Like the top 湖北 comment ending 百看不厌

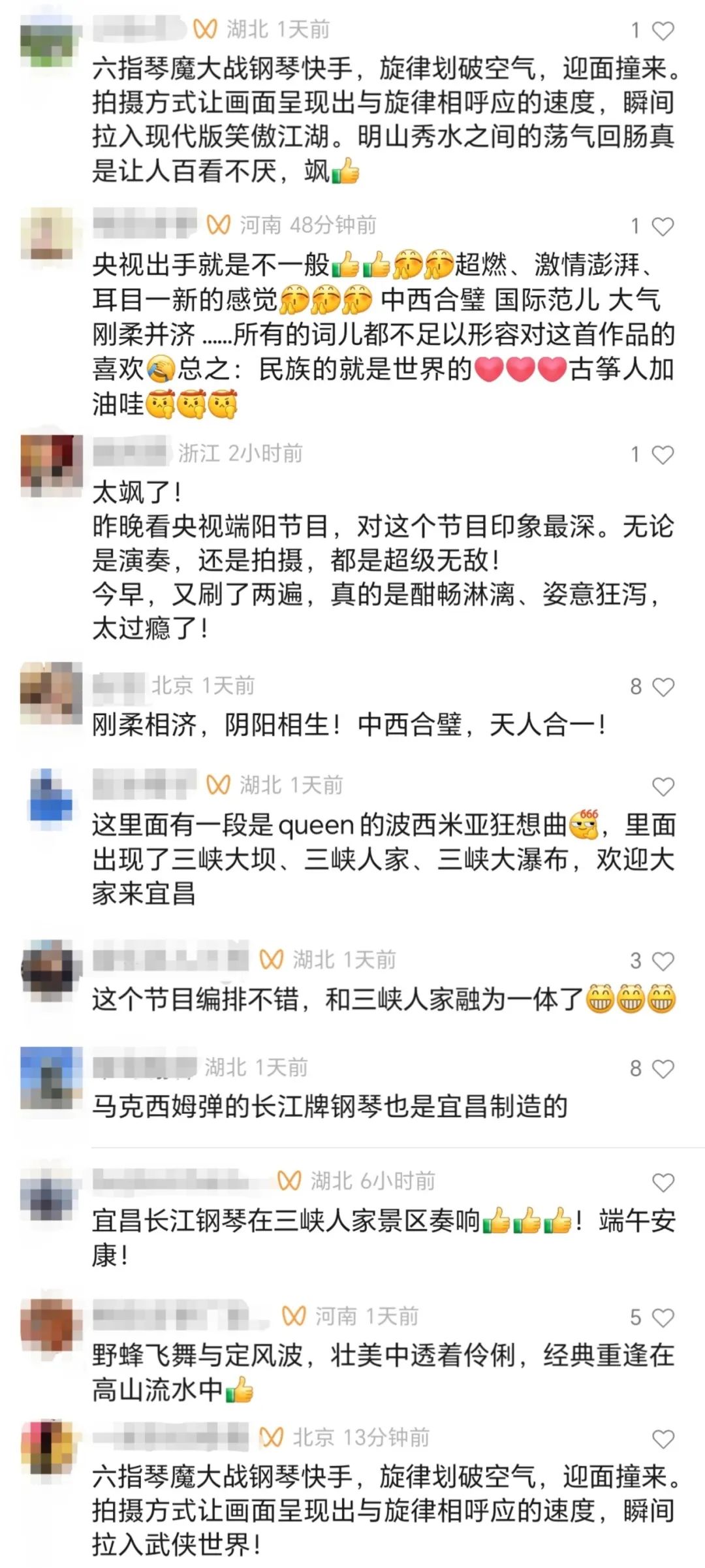point(663,31)
